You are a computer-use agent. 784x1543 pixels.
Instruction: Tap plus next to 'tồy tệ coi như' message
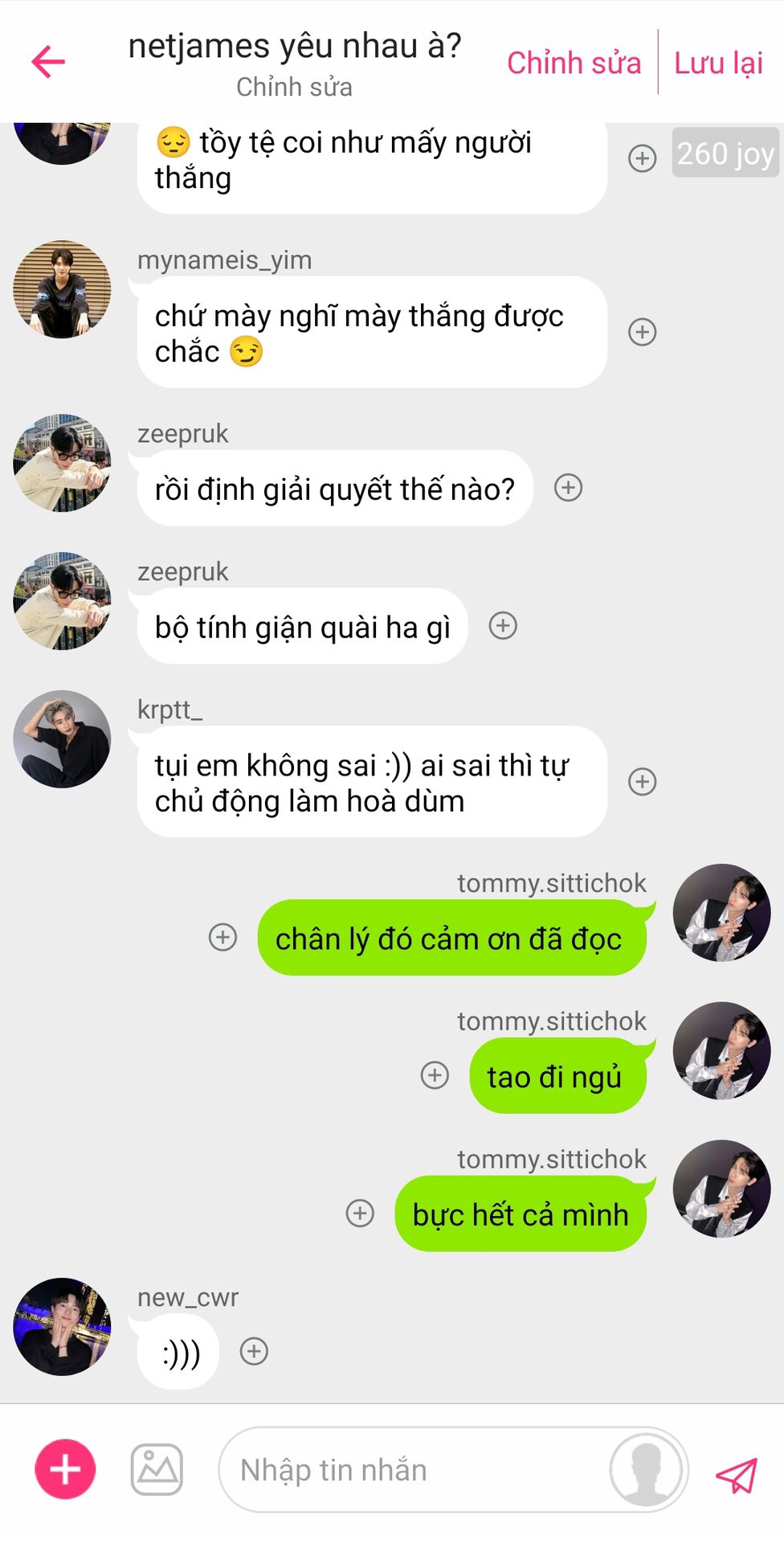click(643, 158)
